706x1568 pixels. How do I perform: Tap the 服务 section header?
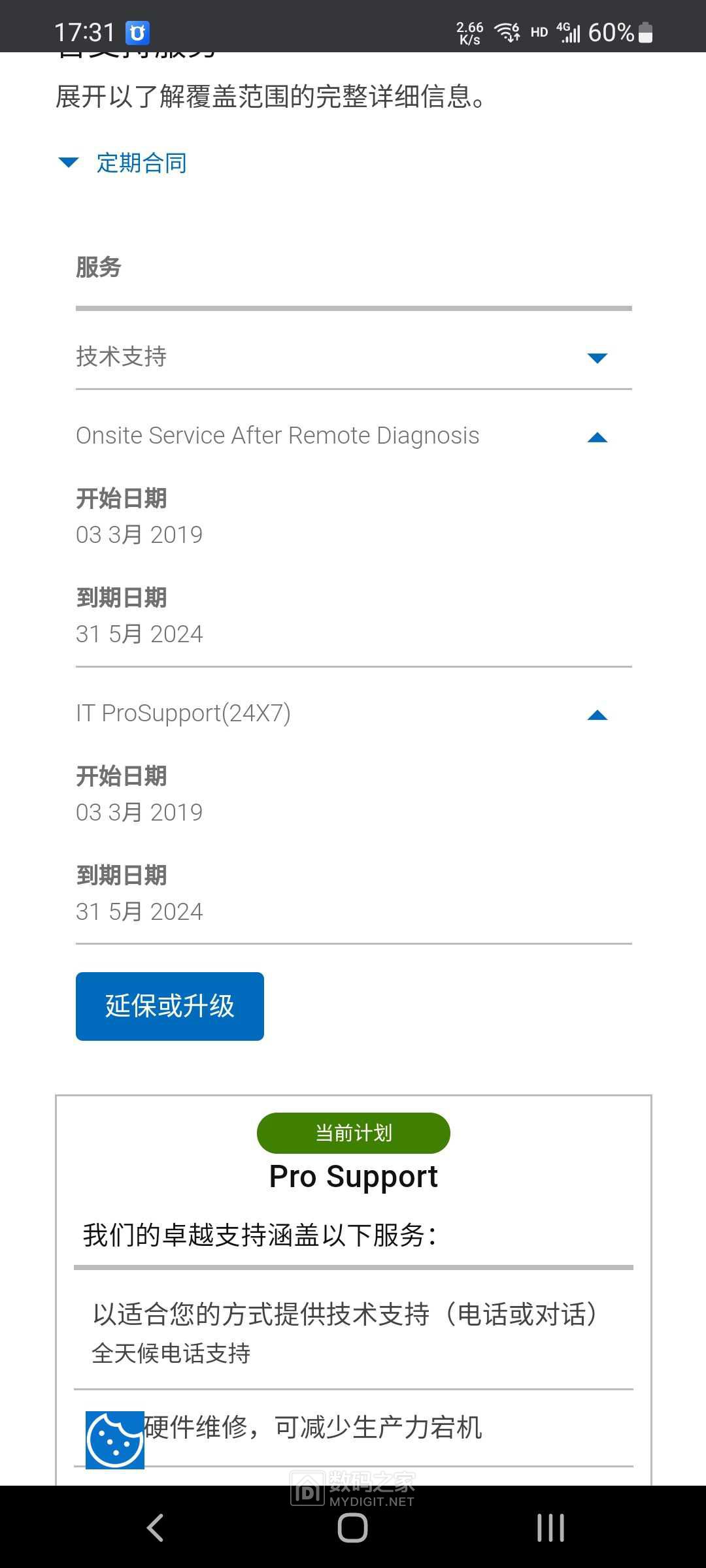pos(97,267)
